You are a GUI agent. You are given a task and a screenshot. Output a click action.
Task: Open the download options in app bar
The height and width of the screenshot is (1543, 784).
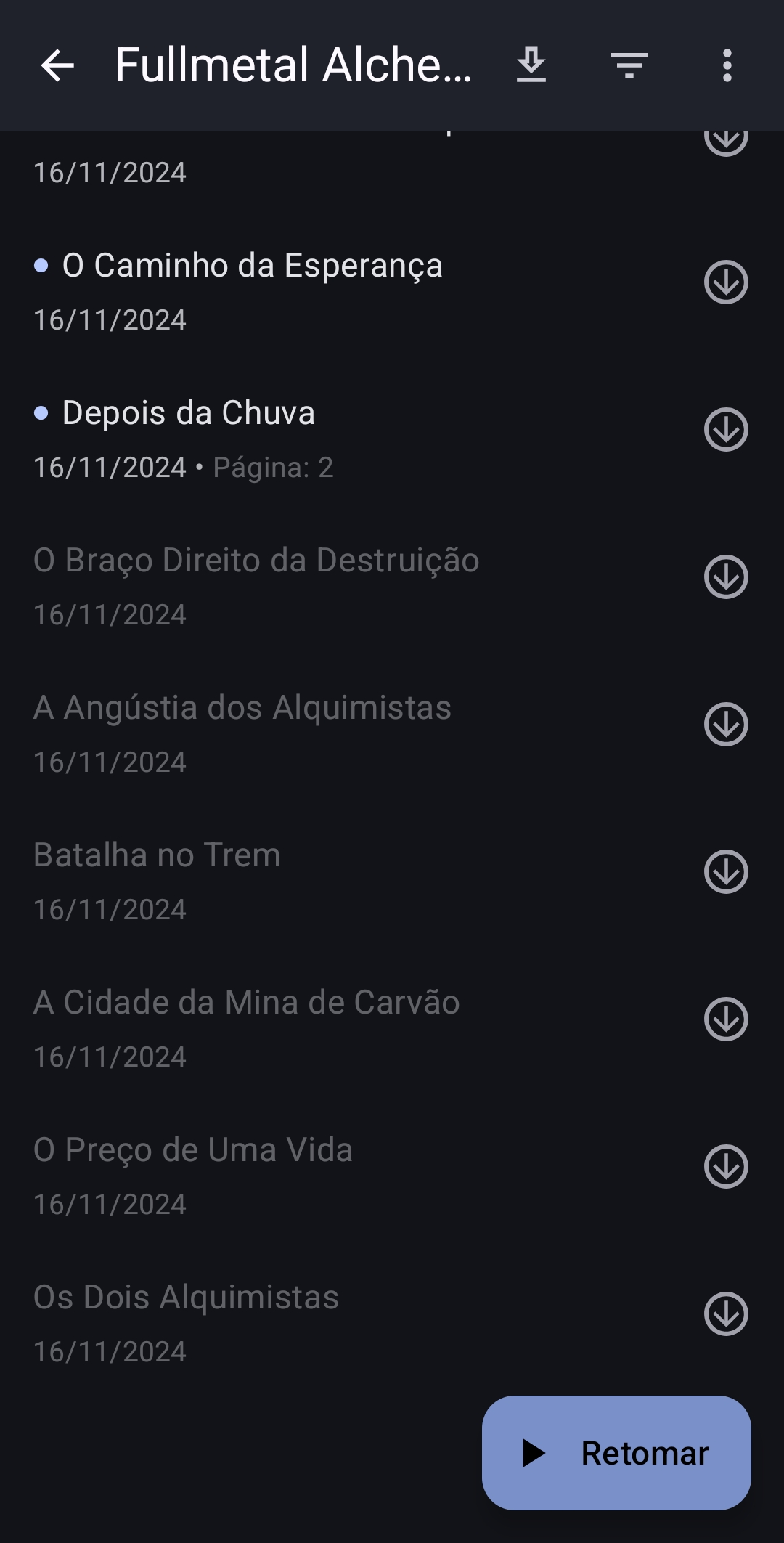(531, 65)
